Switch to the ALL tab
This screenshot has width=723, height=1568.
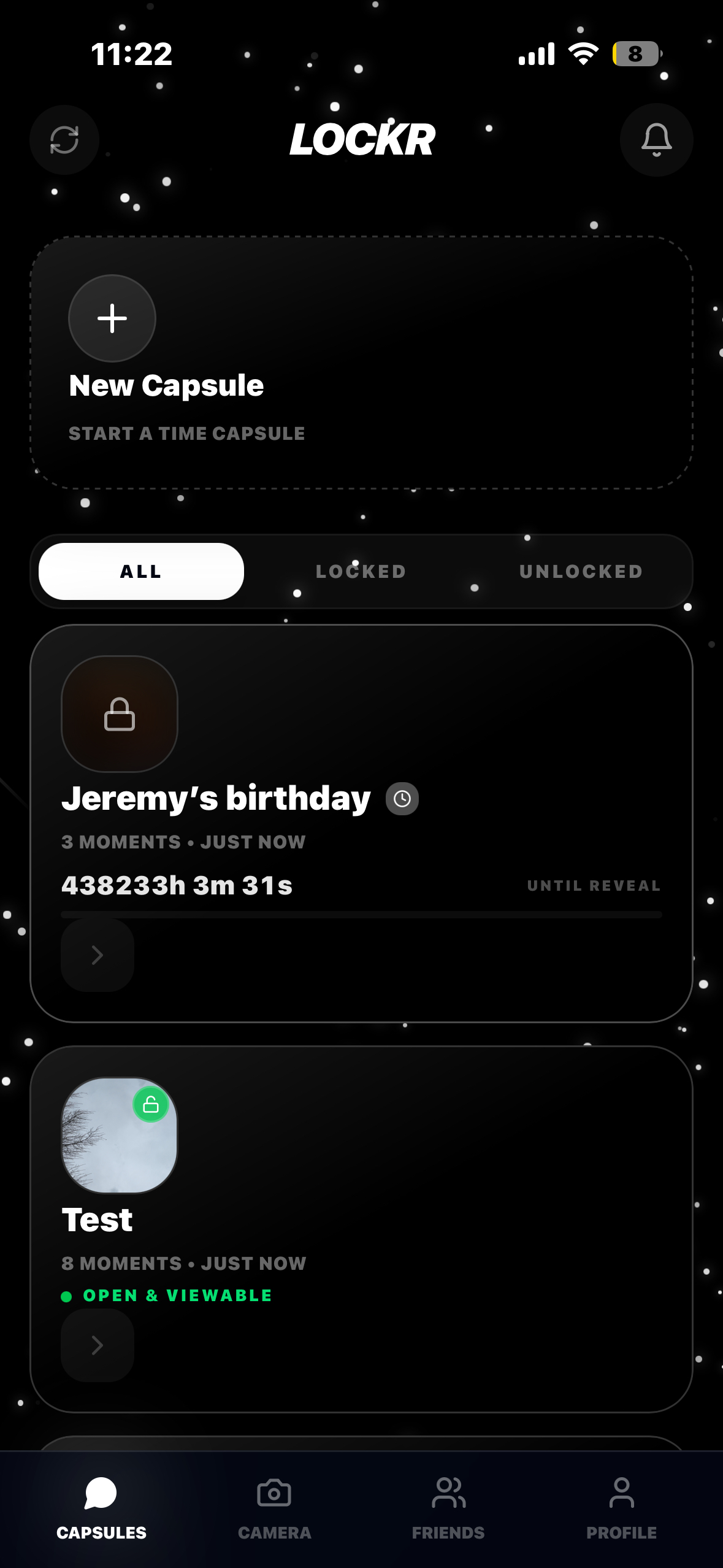(x=140, y=571)
